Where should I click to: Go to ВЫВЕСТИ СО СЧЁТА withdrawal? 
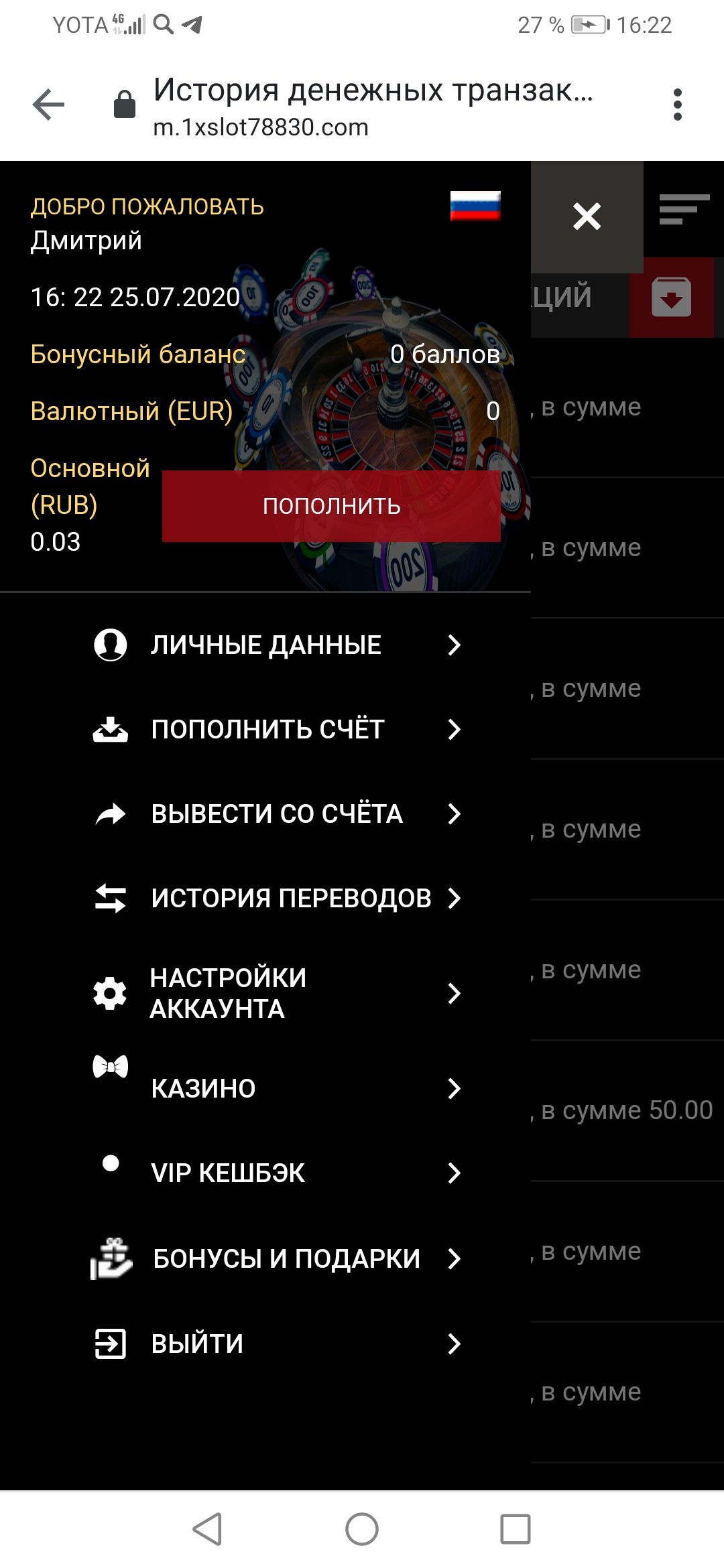click(x=276, y=813)
